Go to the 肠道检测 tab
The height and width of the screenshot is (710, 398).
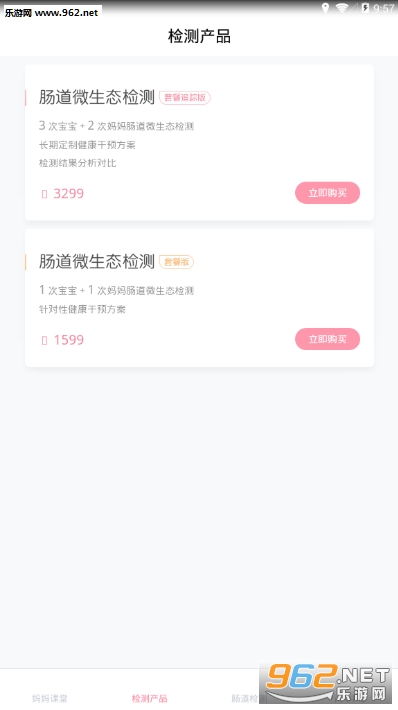click(248, 698)
